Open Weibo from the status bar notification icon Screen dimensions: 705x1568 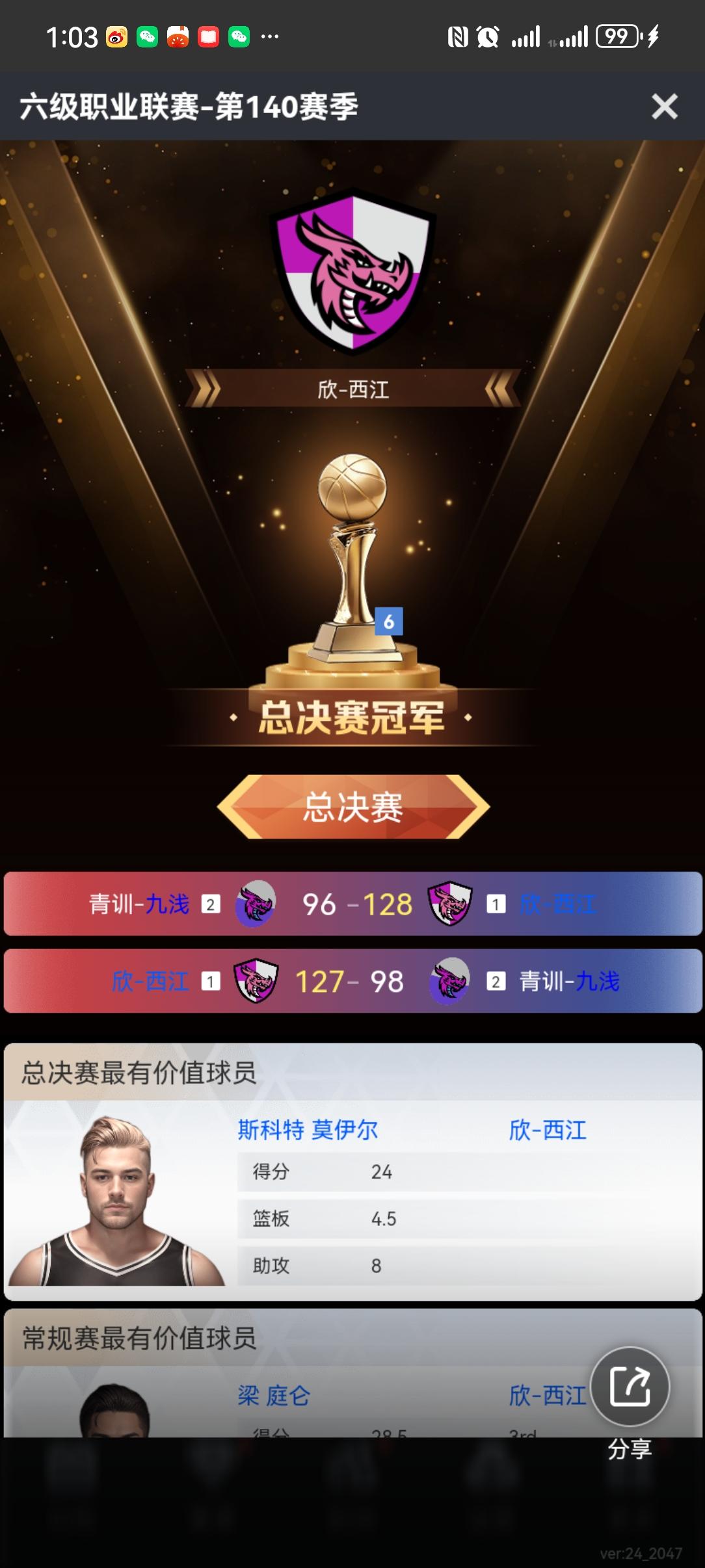(116, 37)
